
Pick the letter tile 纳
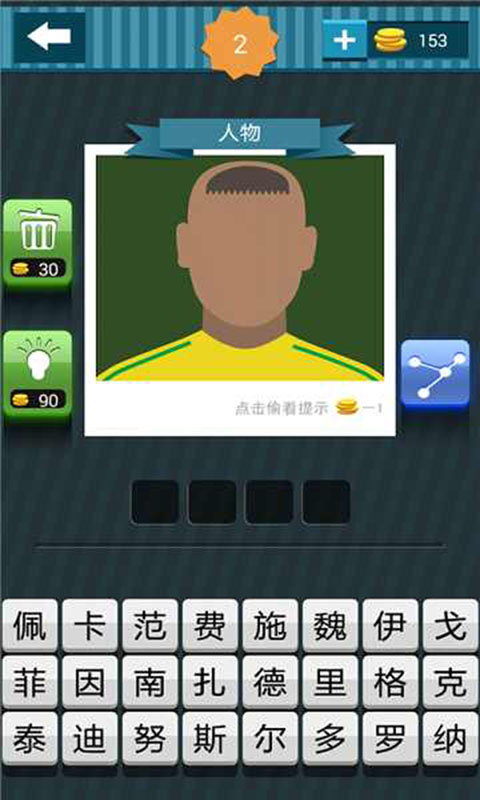click(x=450, y=739)
